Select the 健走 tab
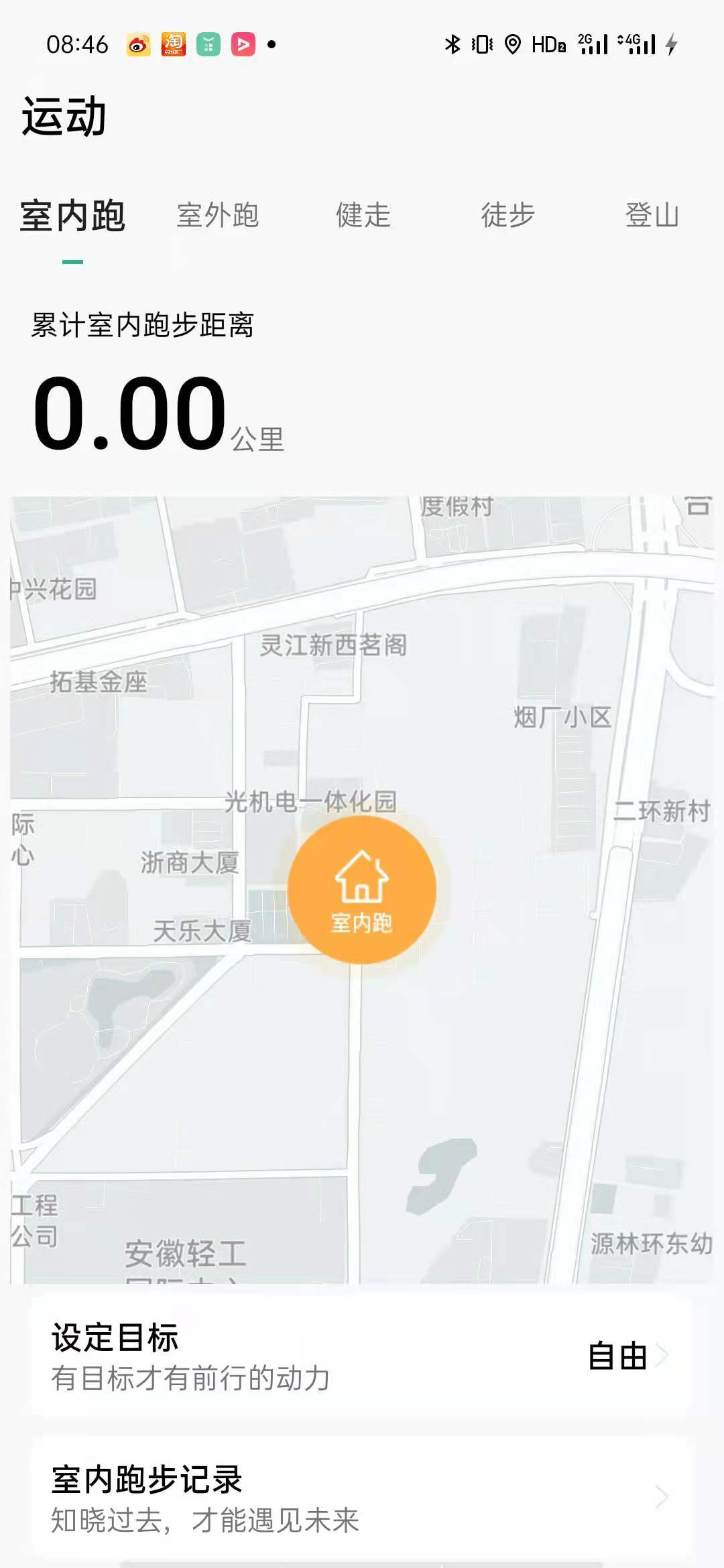Screen dimensions: 724x1568 click(363, 216)
